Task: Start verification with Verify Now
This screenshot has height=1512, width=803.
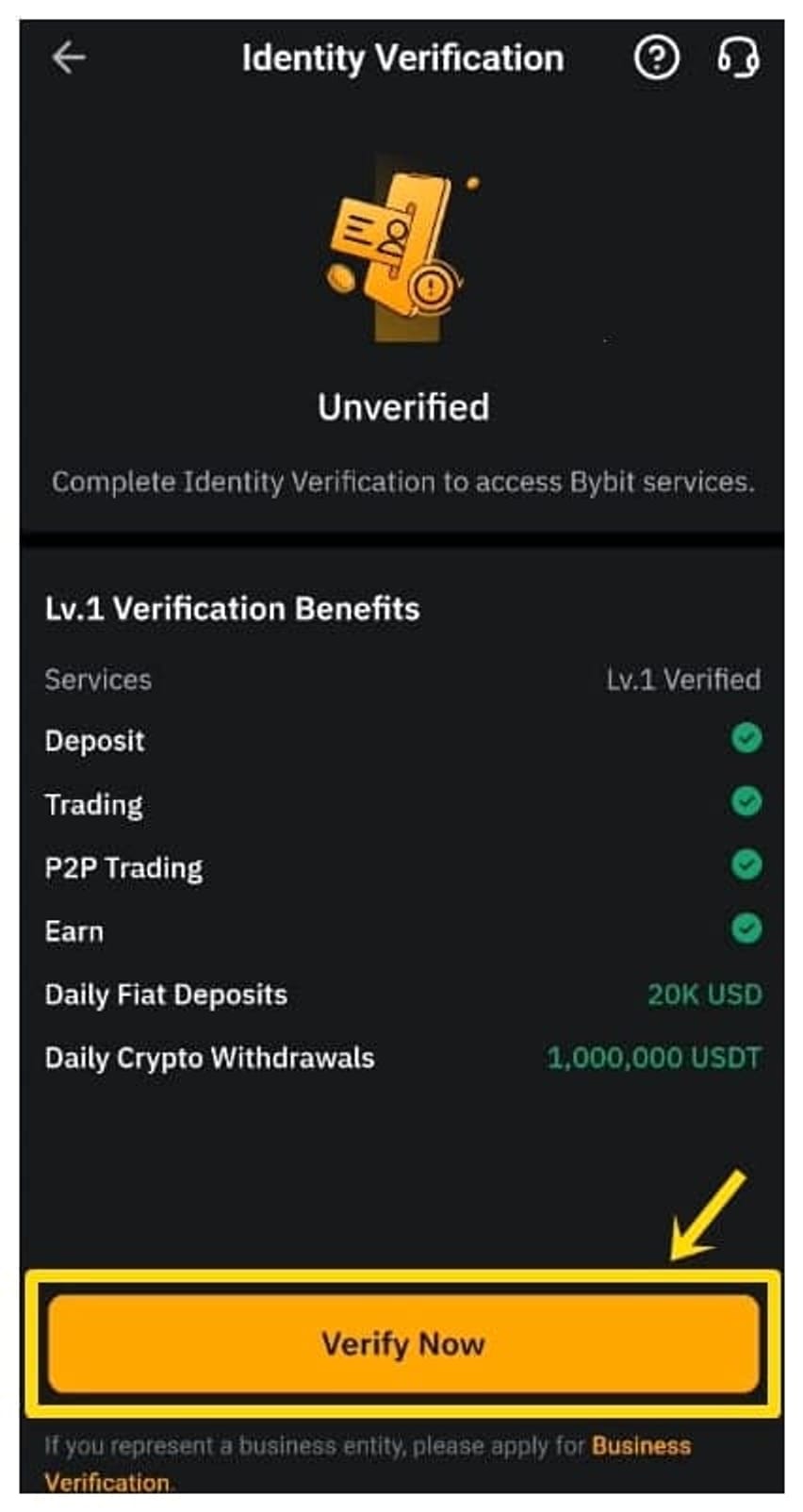Action: [402, 1343]
